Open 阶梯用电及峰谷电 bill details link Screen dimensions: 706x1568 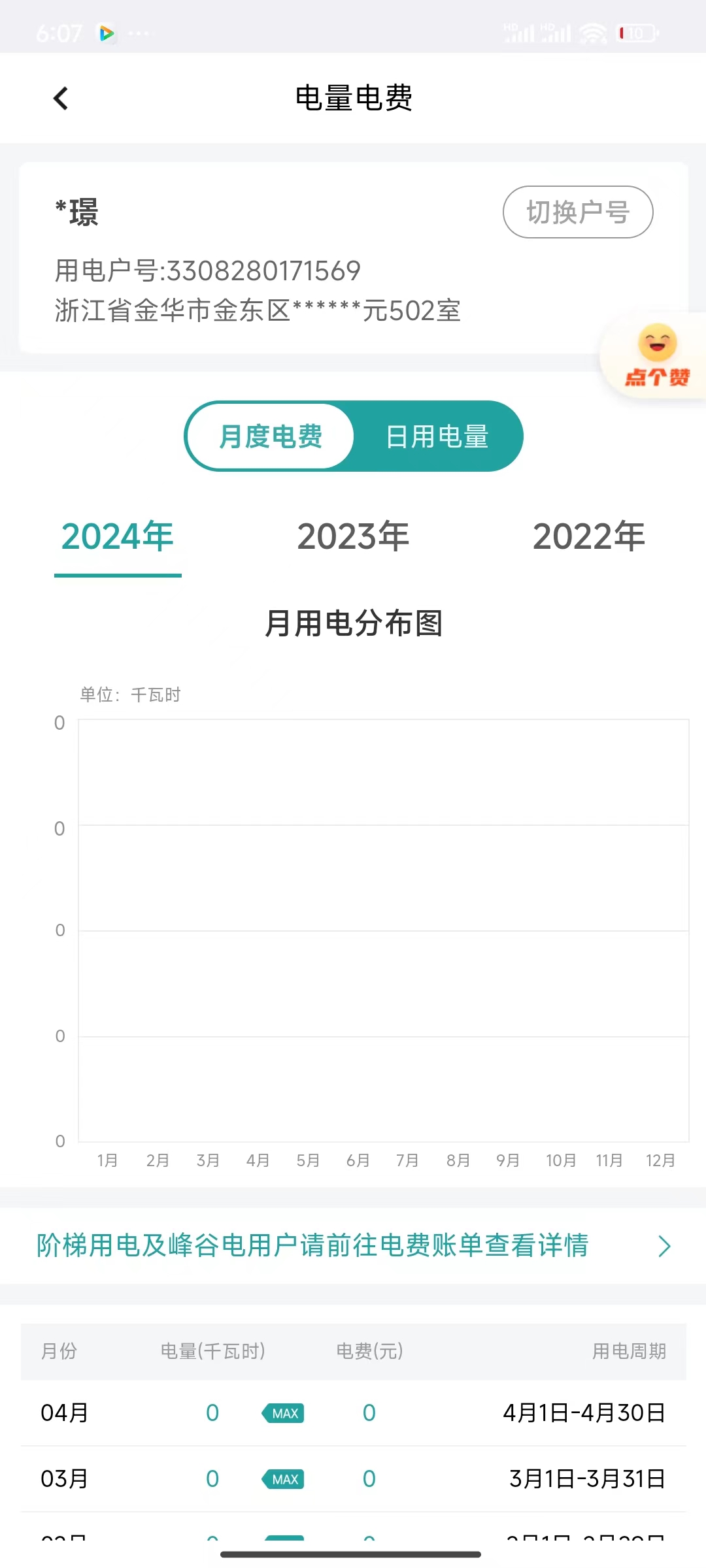353,1246
